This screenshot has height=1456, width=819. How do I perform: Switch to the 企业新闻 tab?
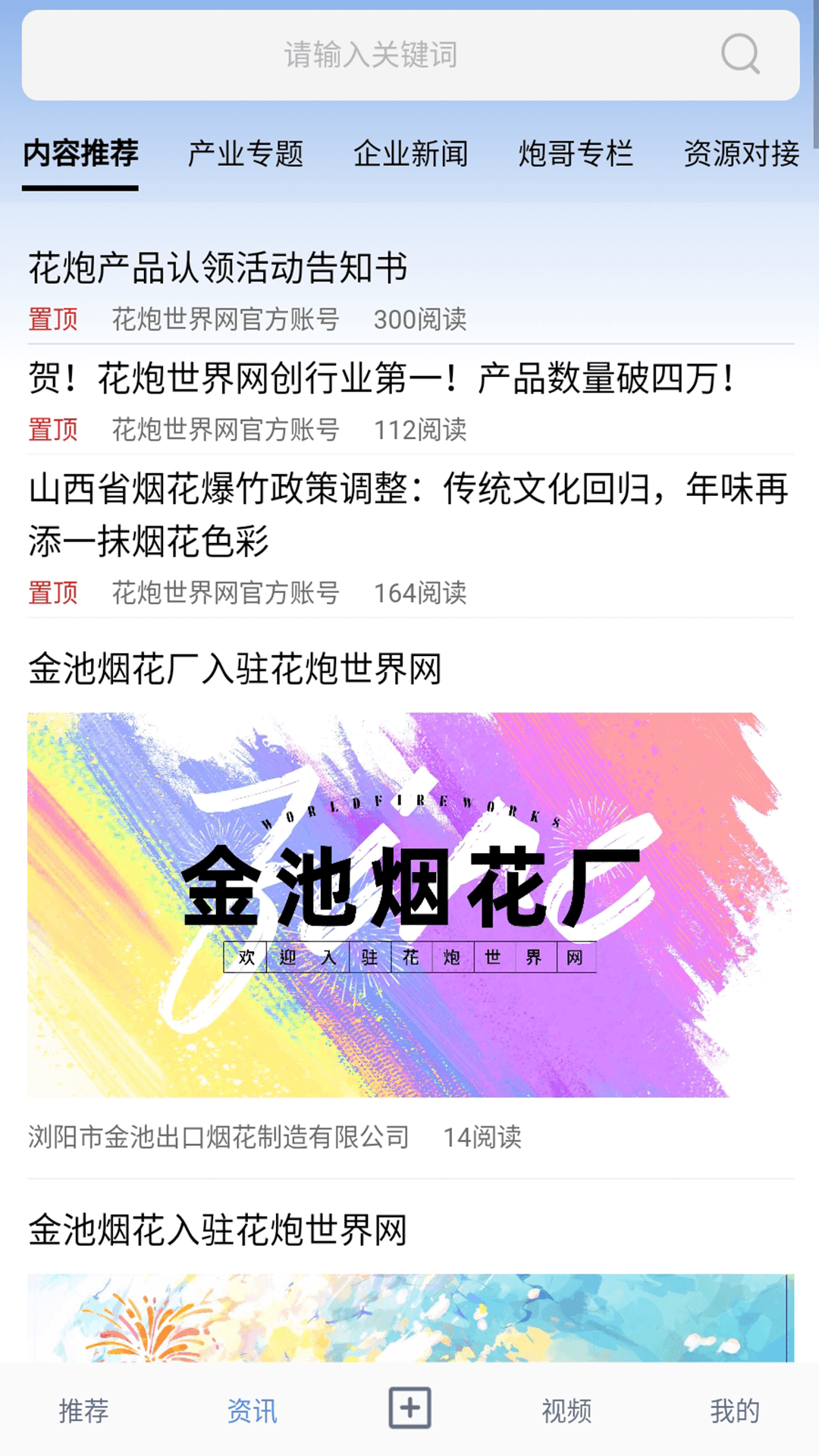point(411,154)
